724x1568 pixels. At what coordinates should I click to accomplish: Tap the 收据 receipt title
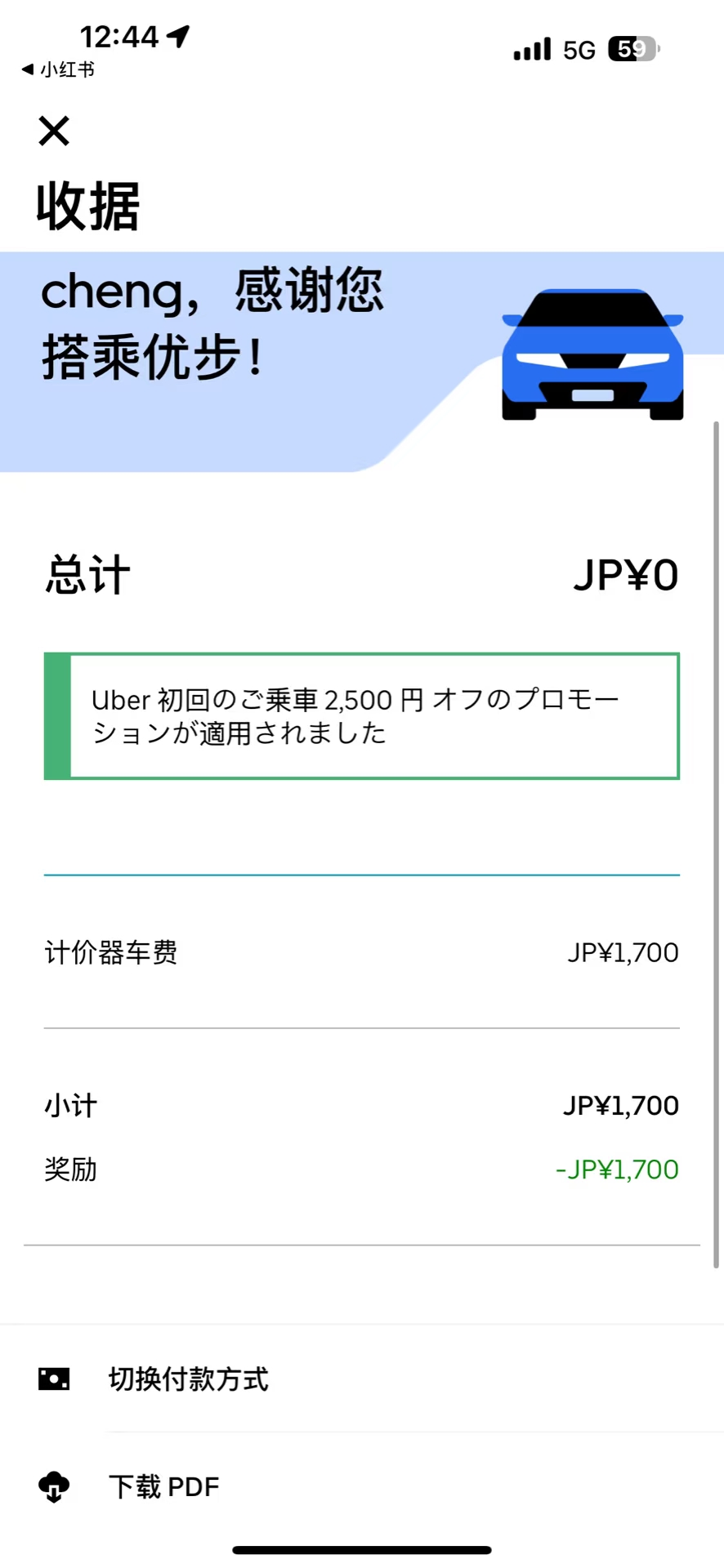(x=88, y=204)
